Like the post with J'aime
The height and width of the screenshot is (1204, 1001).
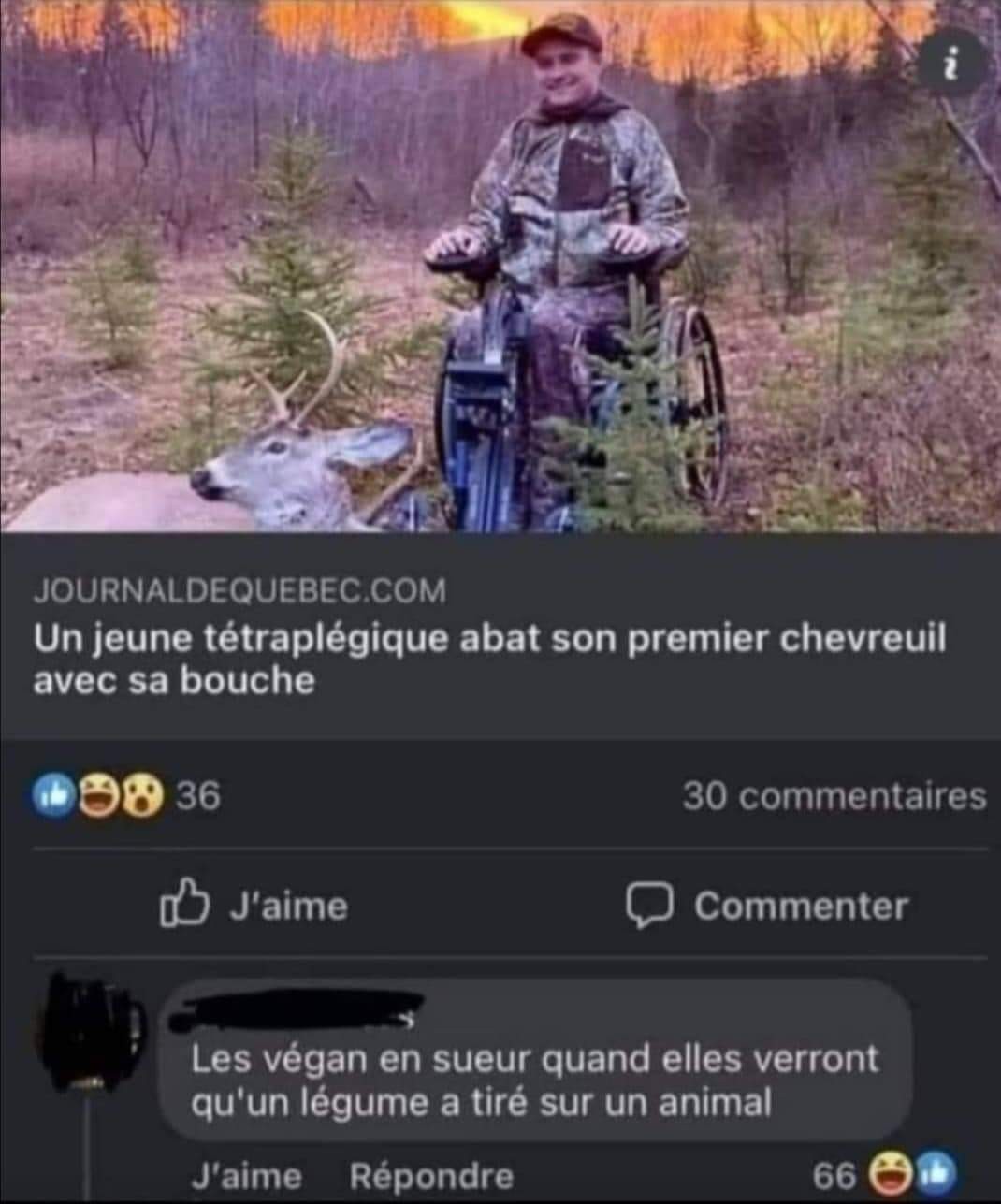coord(254,905)
